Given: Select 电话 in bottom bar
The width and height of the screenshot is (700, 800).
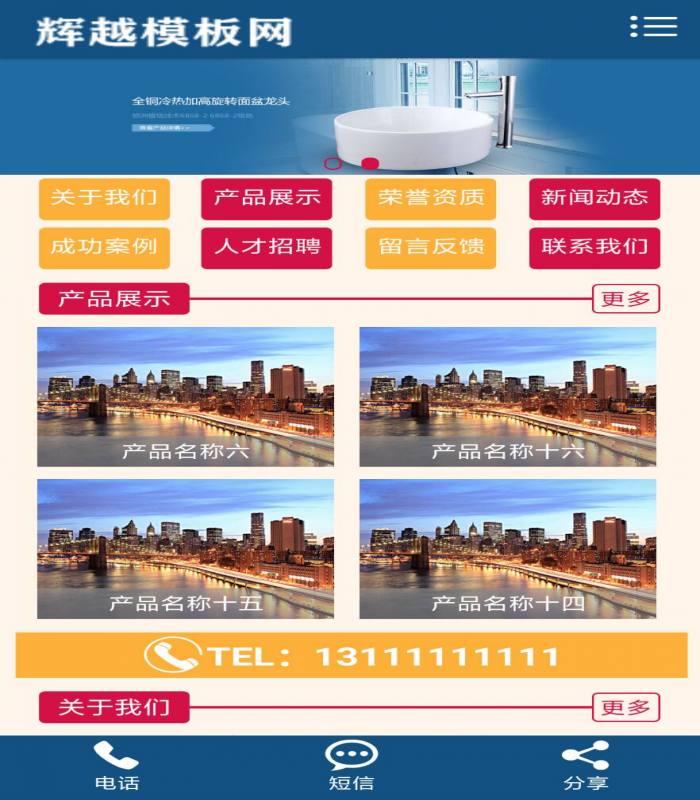Looking at the screenshot, I should (x=117, y=767).
